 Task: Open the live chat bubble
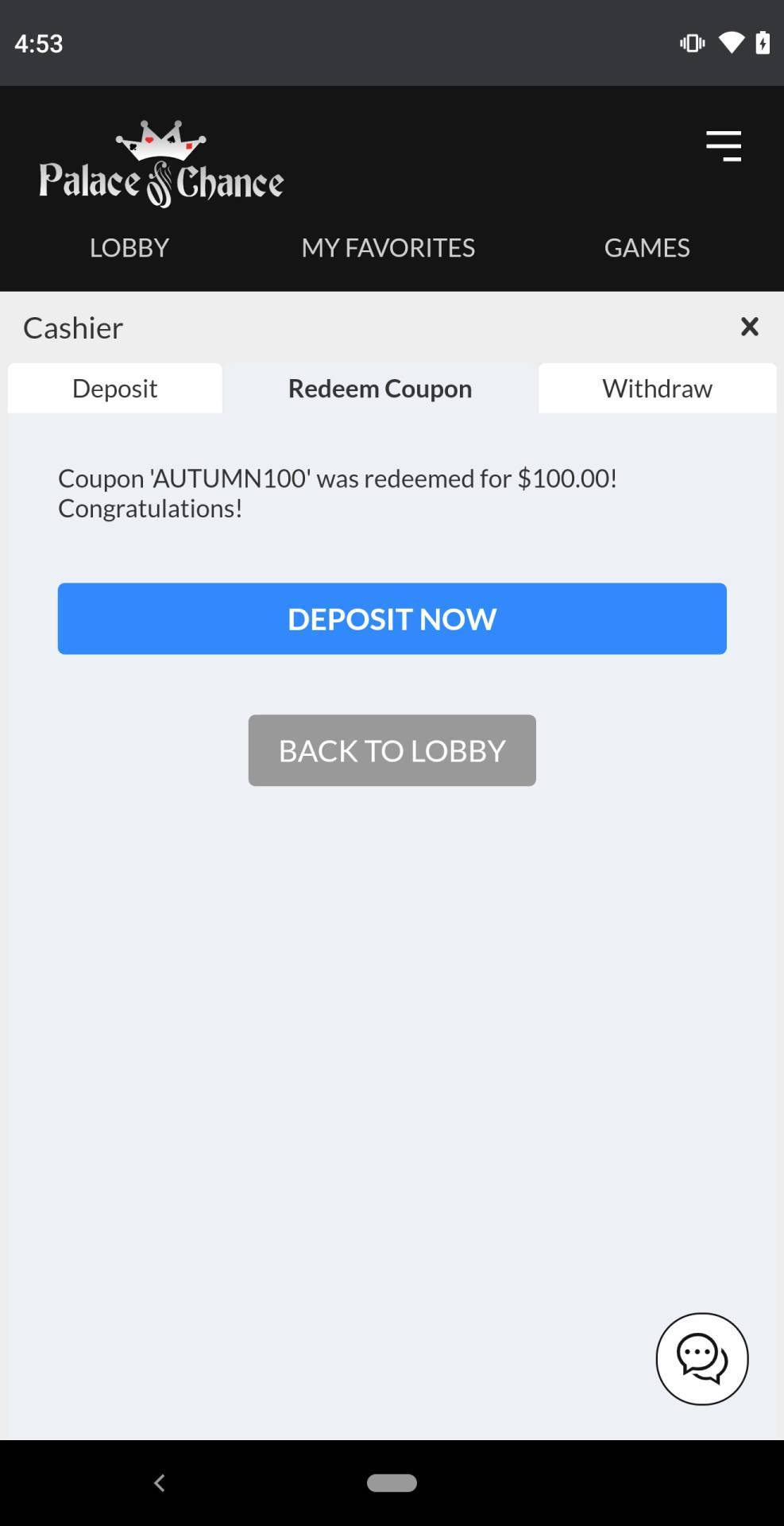pos(702,1359)
